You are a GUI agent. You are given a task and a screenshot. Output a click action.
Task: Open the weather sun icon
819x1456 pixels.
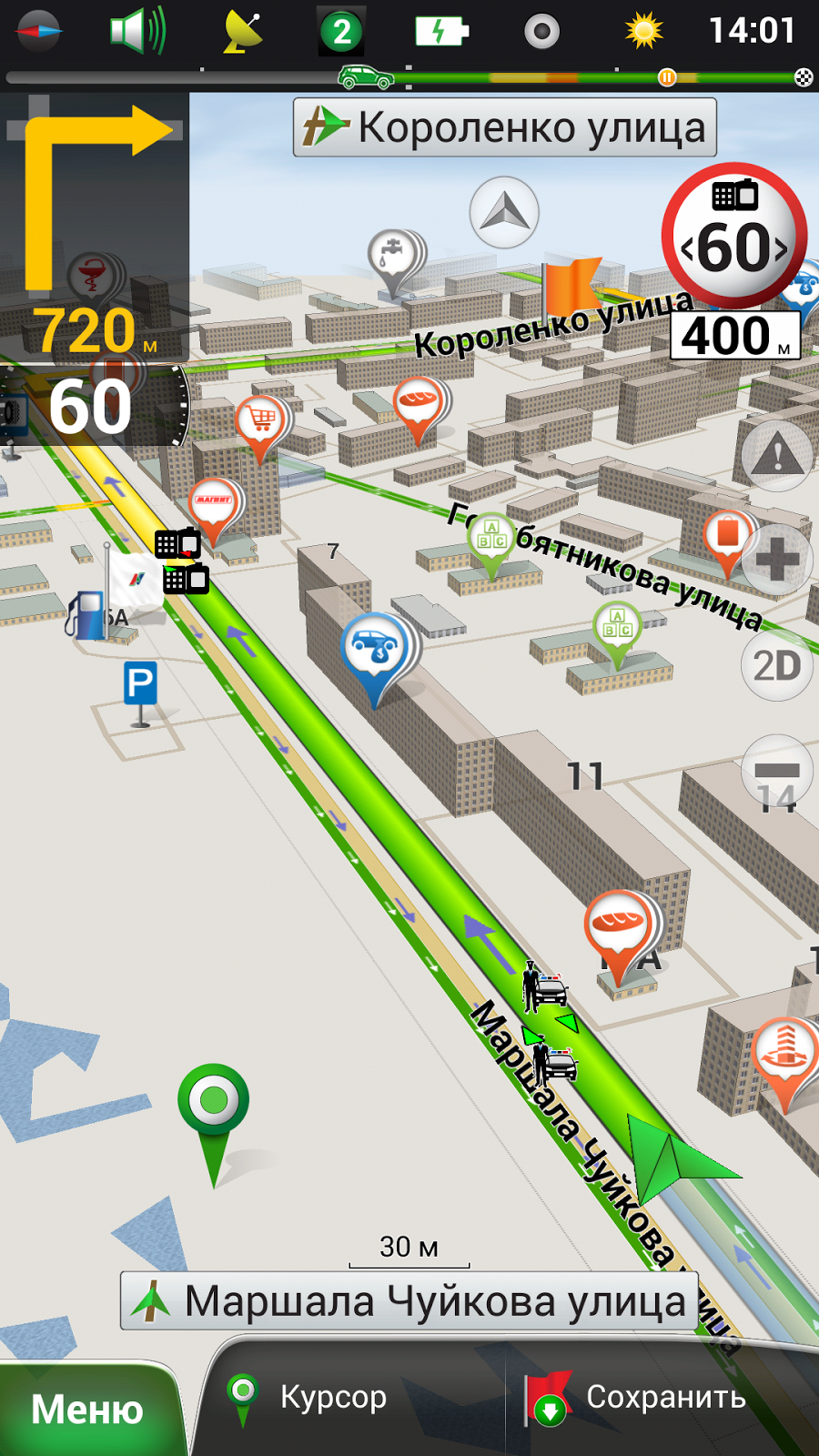click(x=643, y=32)
